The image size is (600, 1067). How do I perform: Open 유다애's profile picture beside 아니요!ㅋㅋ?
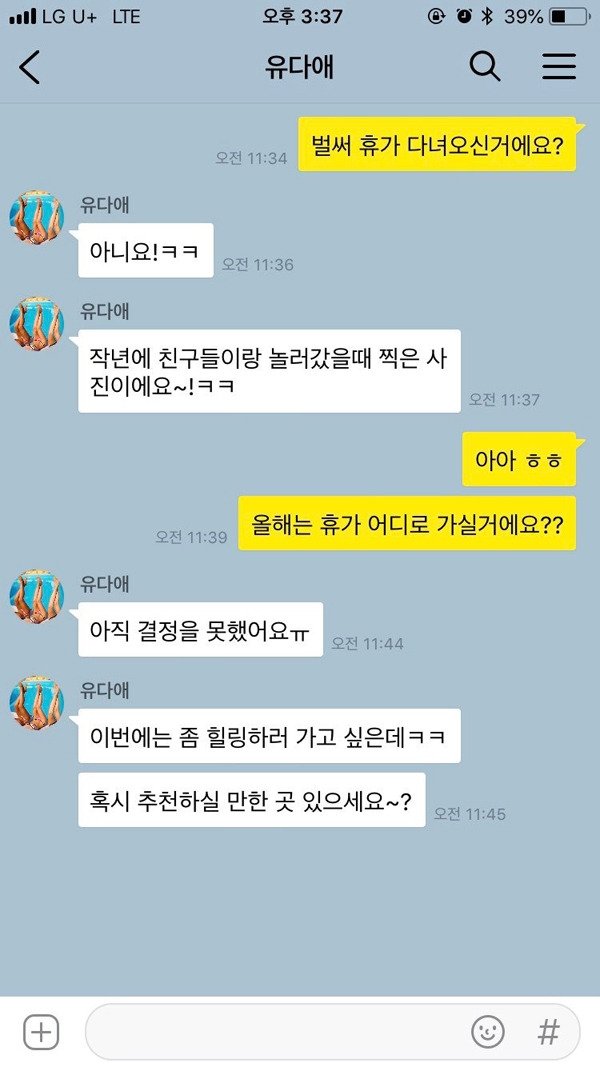click(37, 218)
